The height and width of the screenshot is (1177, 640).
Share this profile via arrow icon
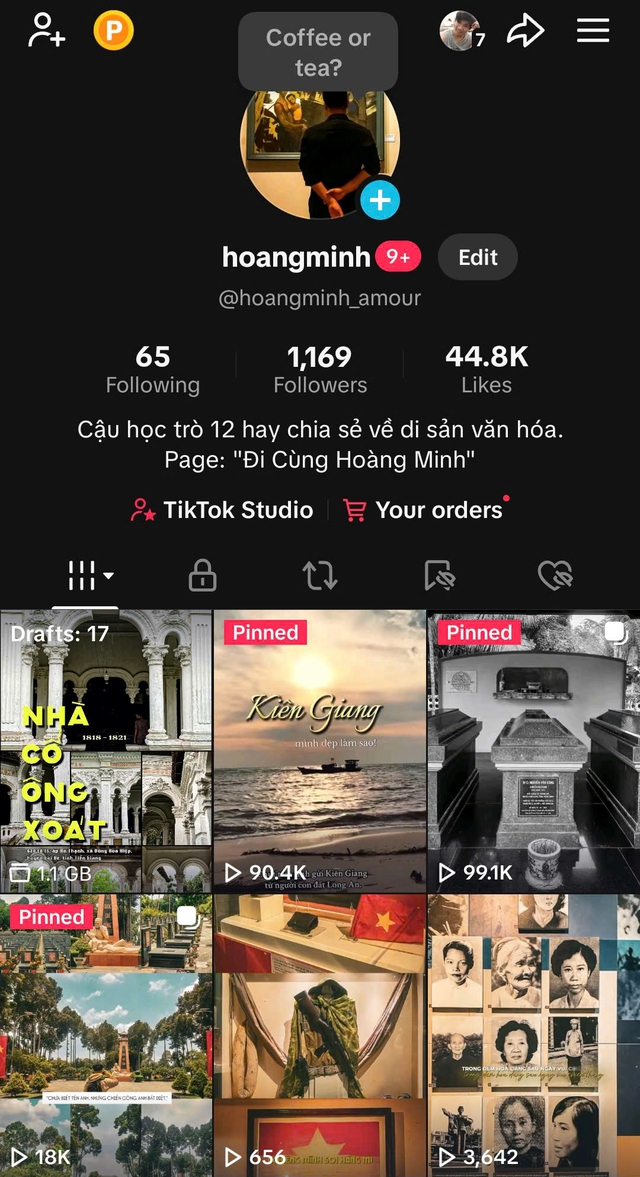(x=524, y=31)
